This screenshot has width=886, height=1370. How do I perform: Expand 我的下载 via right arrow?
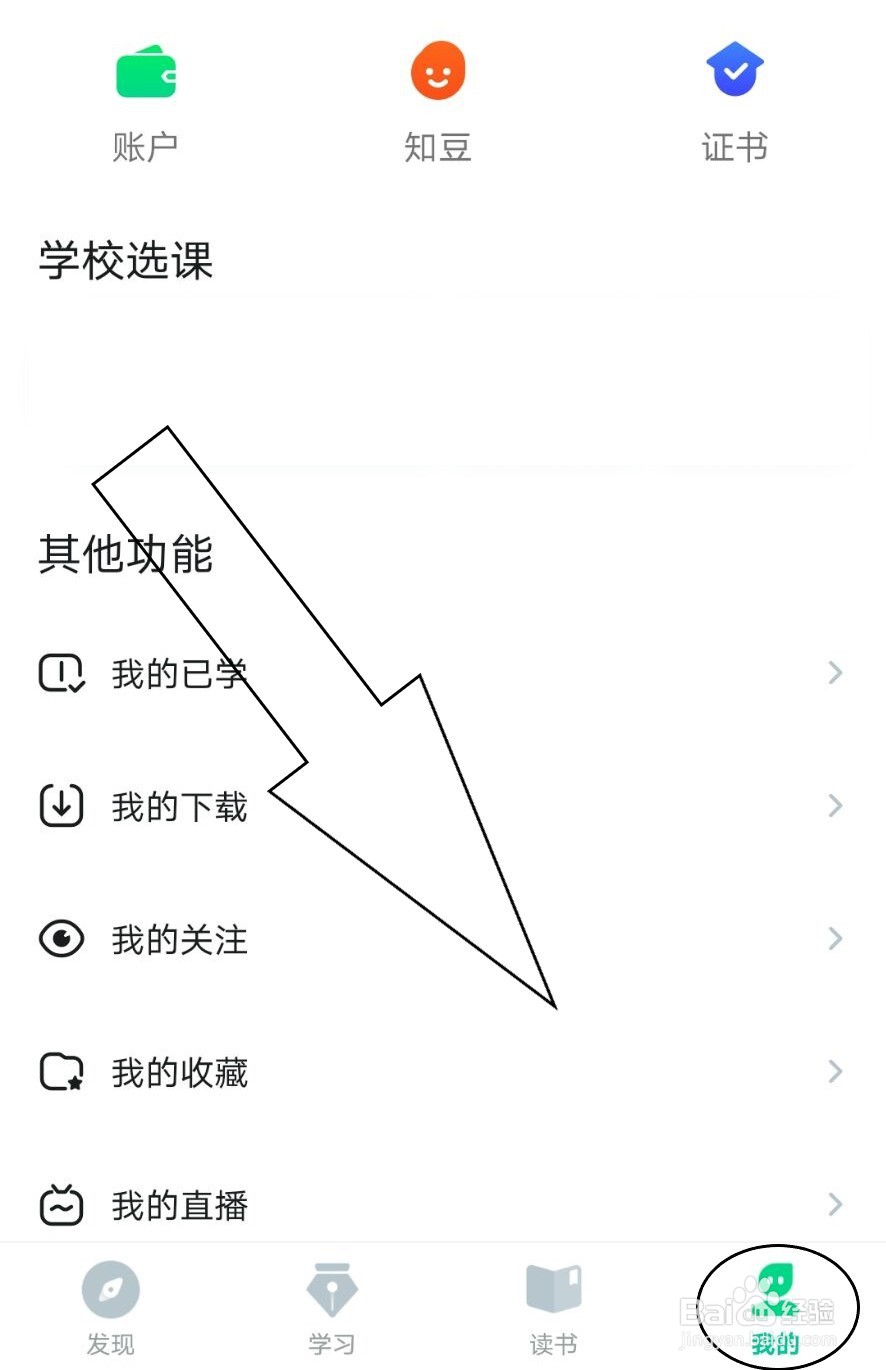click(836, 806)
